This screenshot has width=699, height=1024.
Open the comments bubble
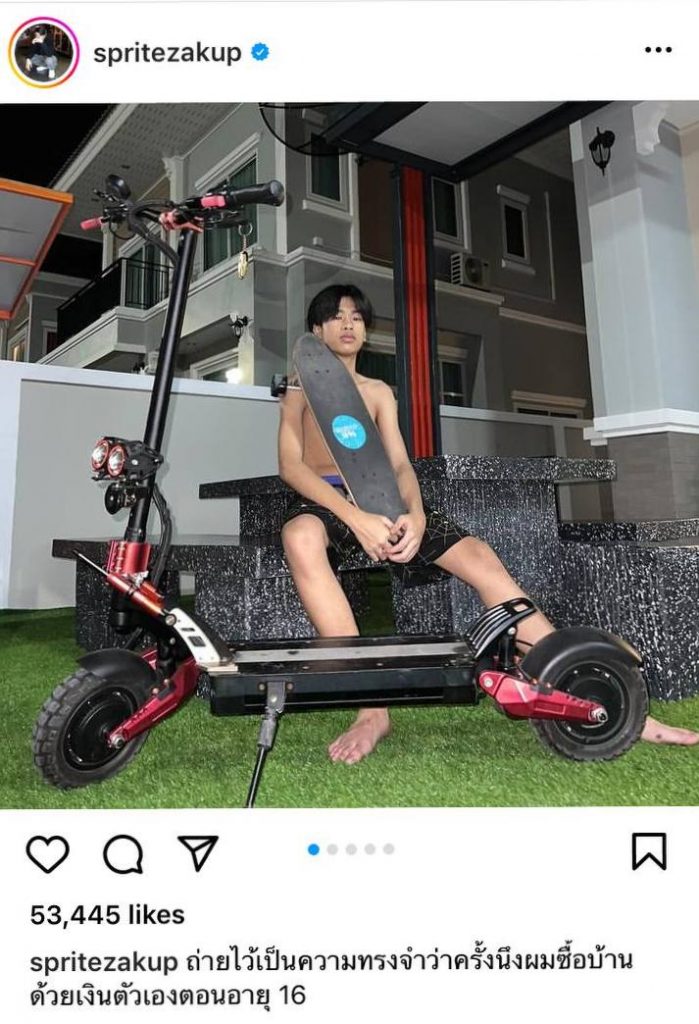tap(122, 853)
